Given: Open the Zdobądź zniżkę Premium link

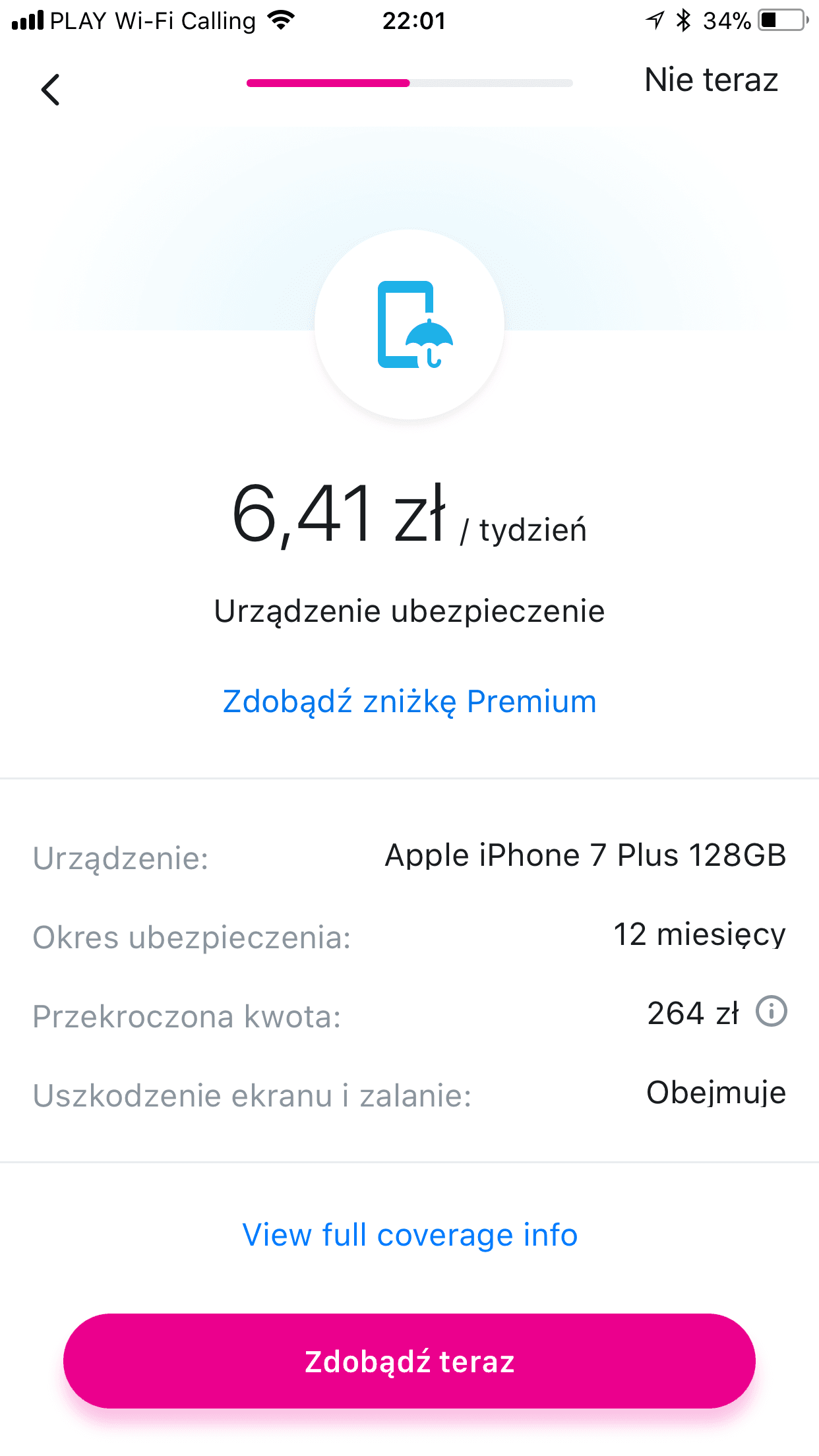Looking at the screenshot, I should (x=409, y=702).
